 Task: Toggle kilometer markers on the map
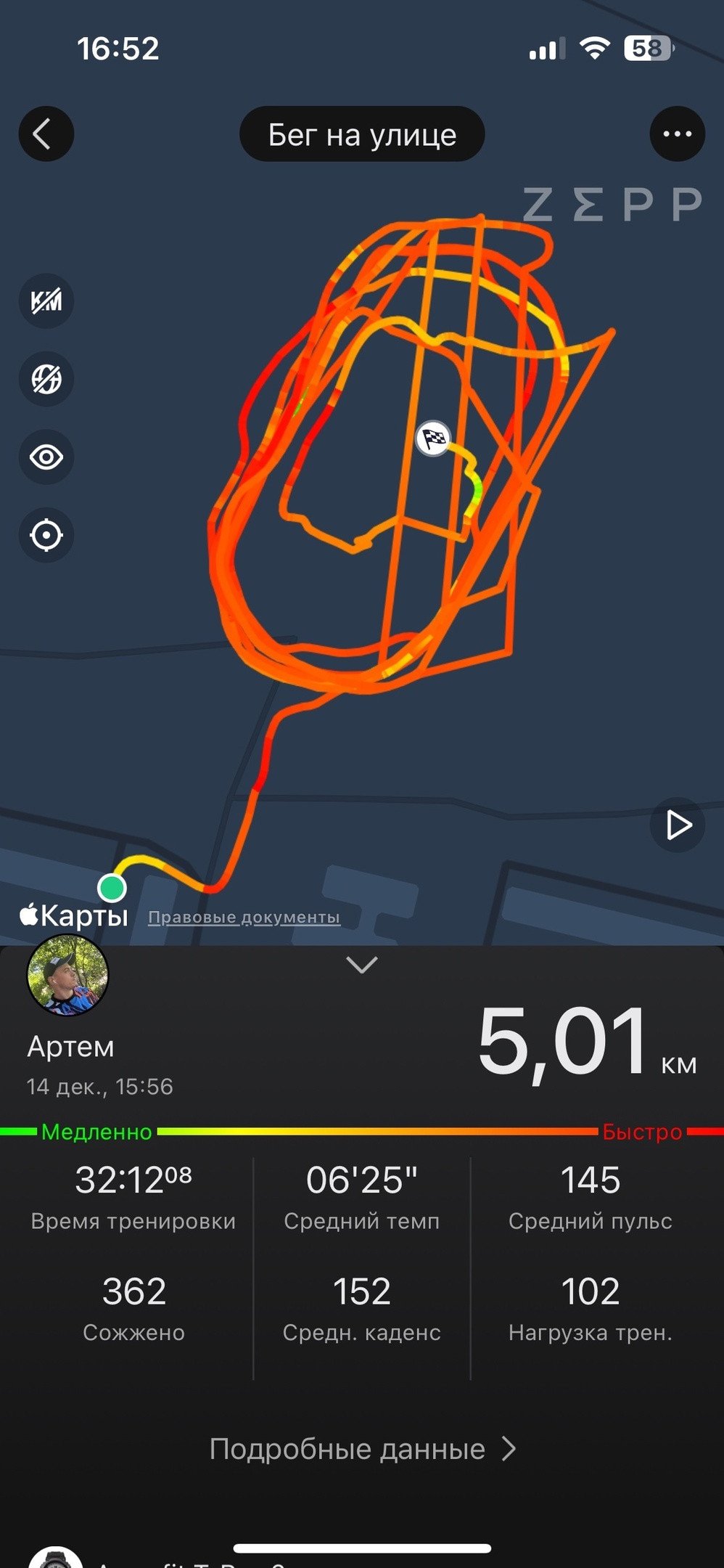[46, 301]
